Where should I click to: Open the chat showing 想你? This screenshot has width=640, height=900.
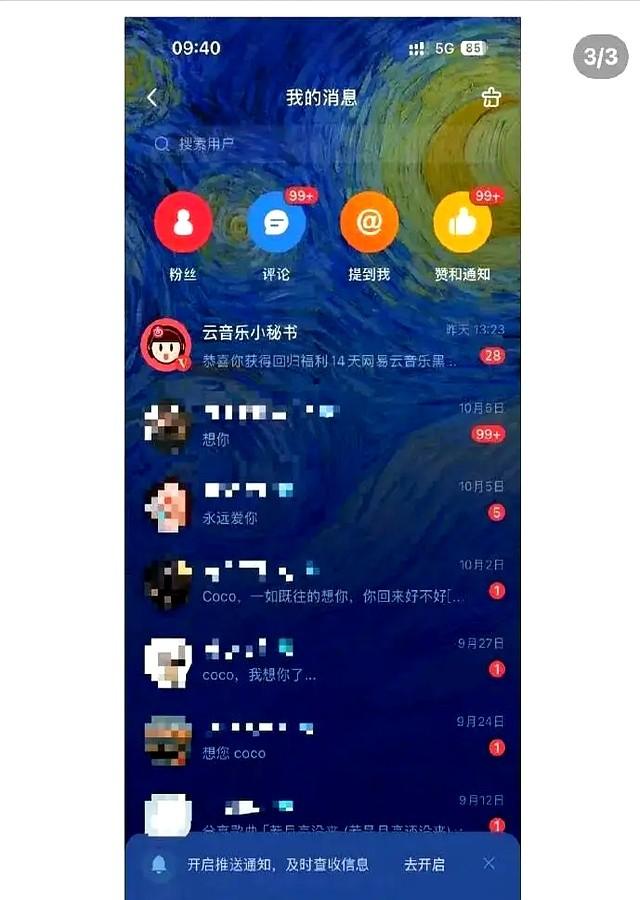[x=322, y=425]
